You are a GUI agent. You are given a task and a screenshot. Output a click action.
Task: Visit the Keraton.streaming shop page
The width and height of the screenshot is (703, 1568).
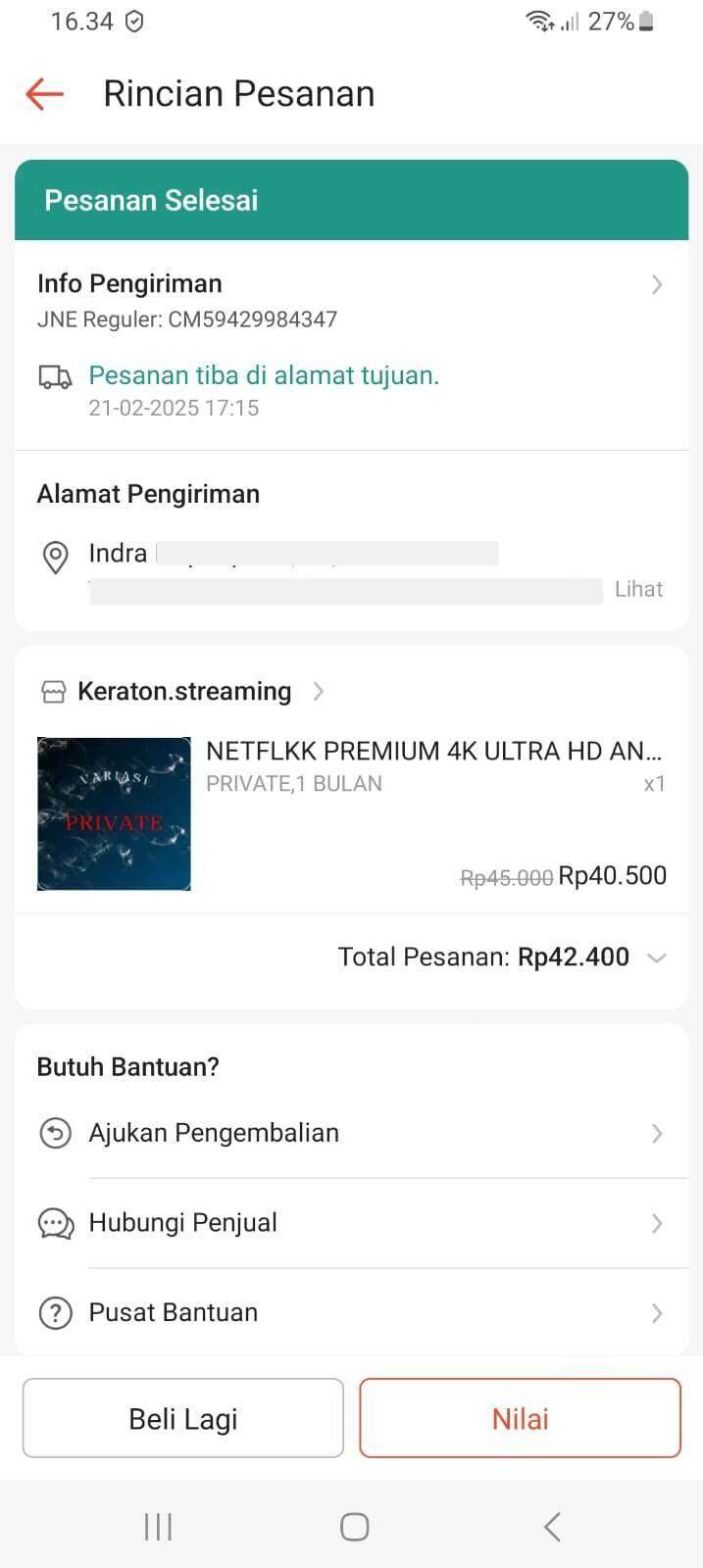183,691
